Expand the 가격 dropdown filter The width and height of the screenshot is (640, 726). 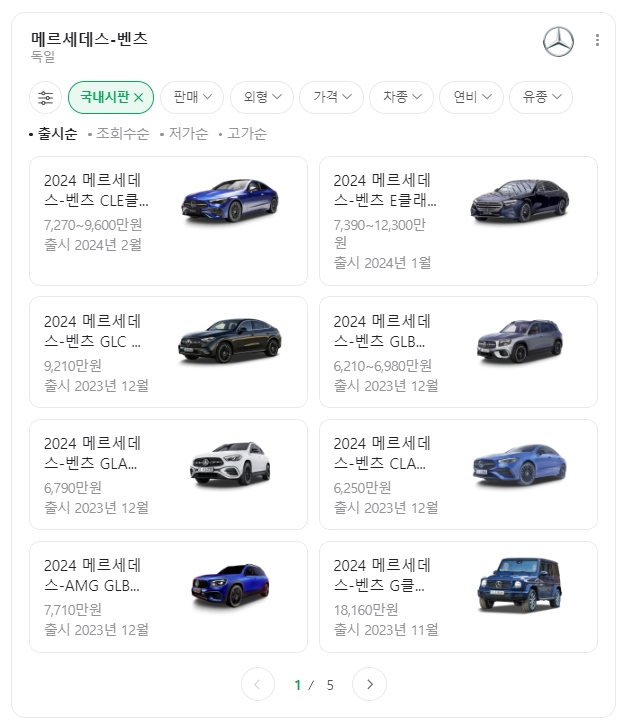coord(332,97)
